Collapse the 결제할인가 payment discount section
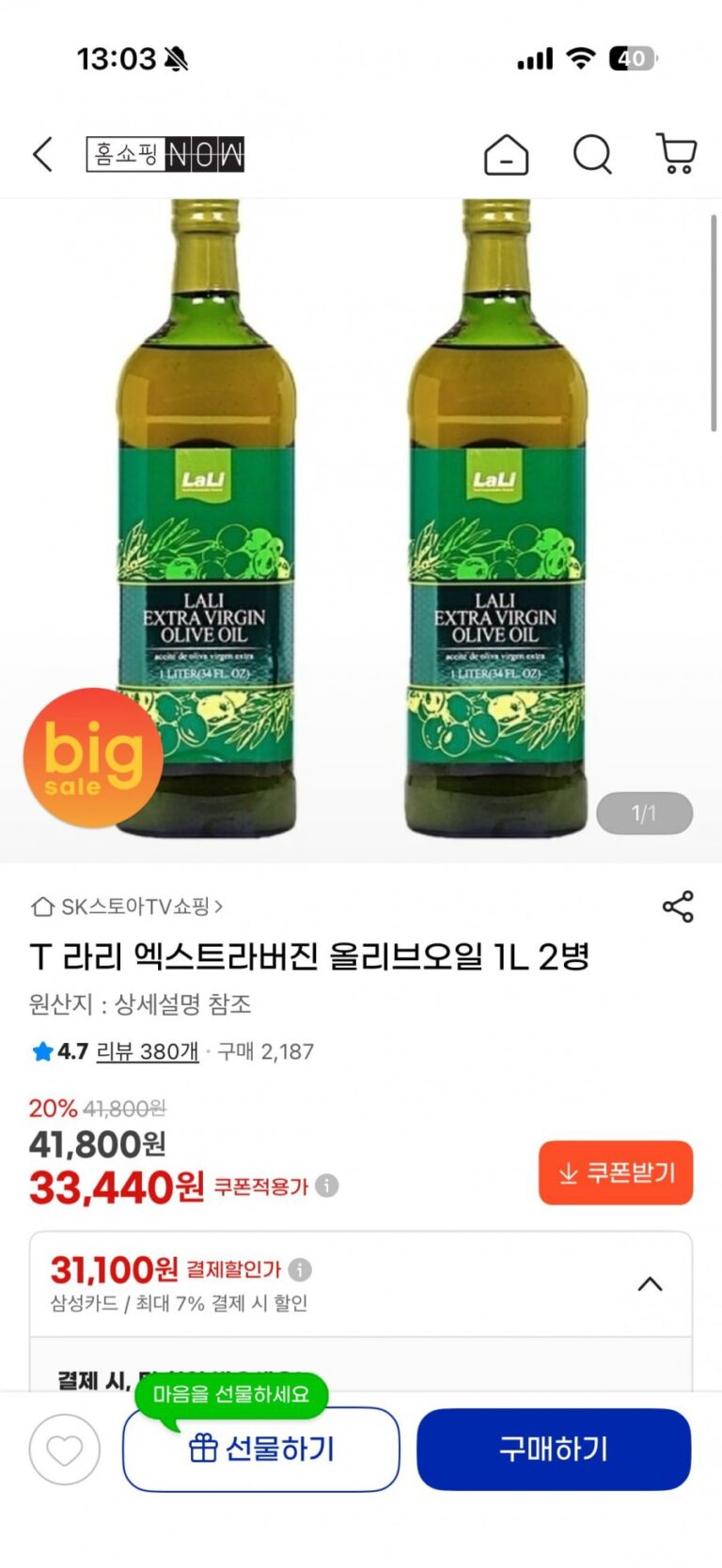 [650, 1284]
